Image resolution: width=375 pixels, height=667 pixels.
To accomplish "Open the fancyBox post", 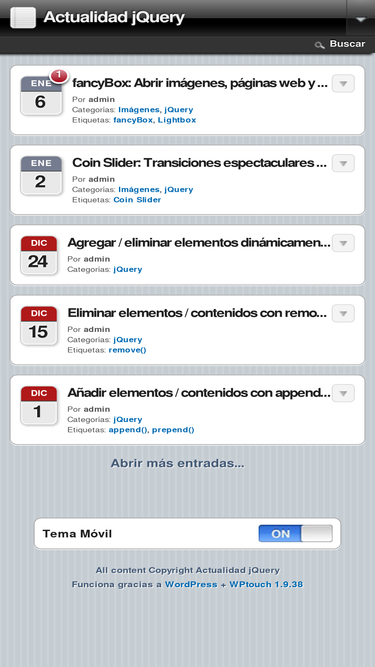I will [x=200, y=83].
